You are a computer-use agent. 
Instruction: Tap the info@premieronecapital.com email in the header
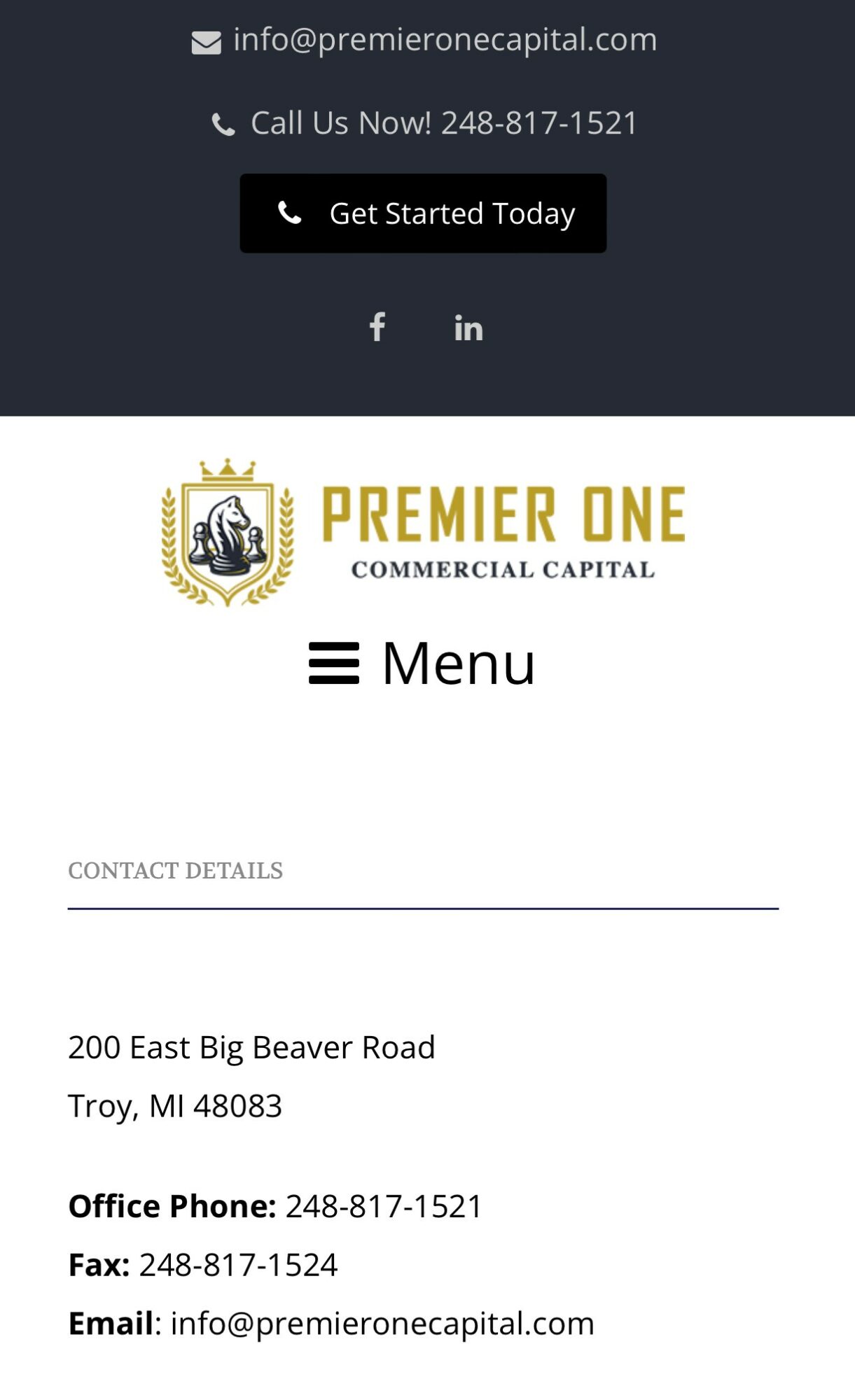click(445, 39)
